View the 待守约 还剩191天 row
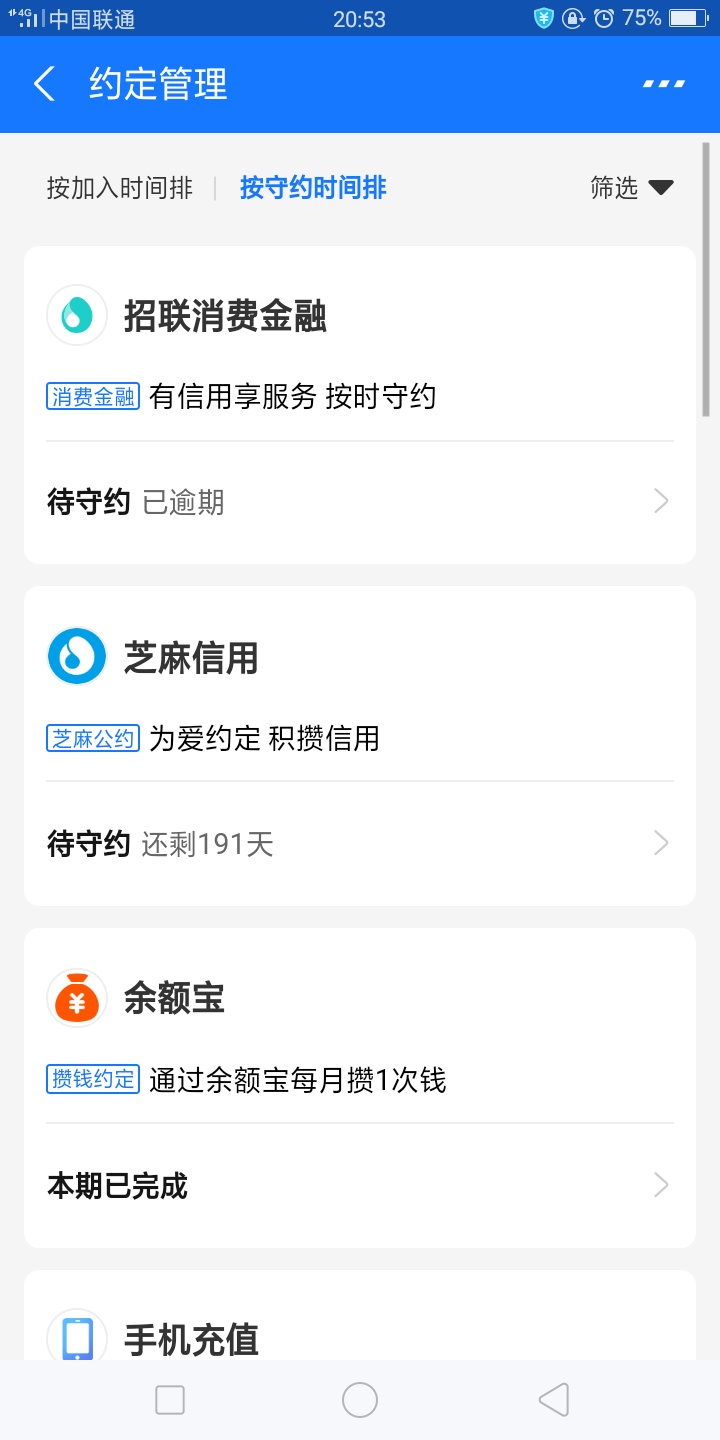 tap(360, 844)
